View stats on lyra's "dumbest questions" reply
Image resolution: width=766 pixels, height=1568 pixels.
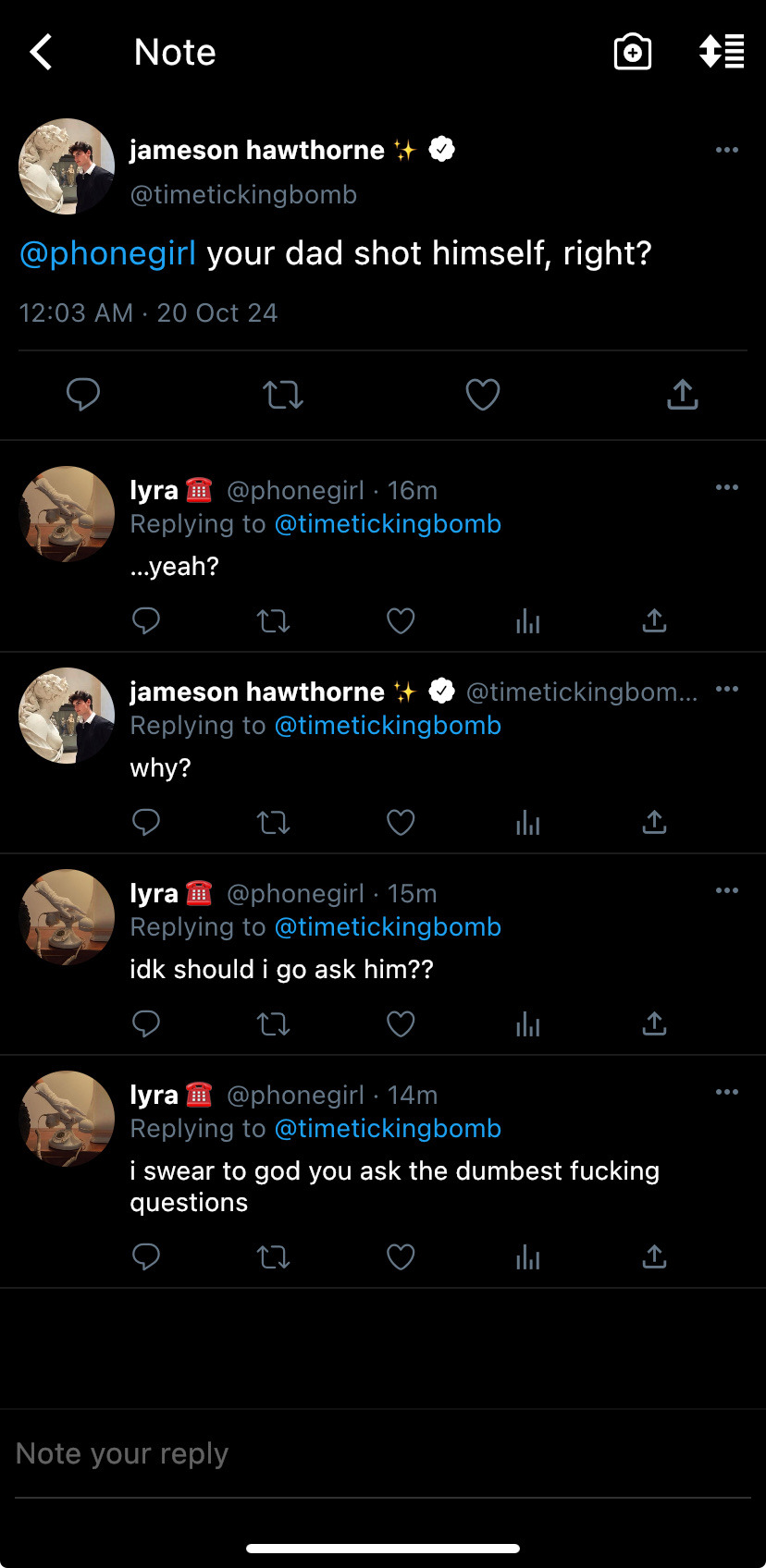pos(527,1256)
